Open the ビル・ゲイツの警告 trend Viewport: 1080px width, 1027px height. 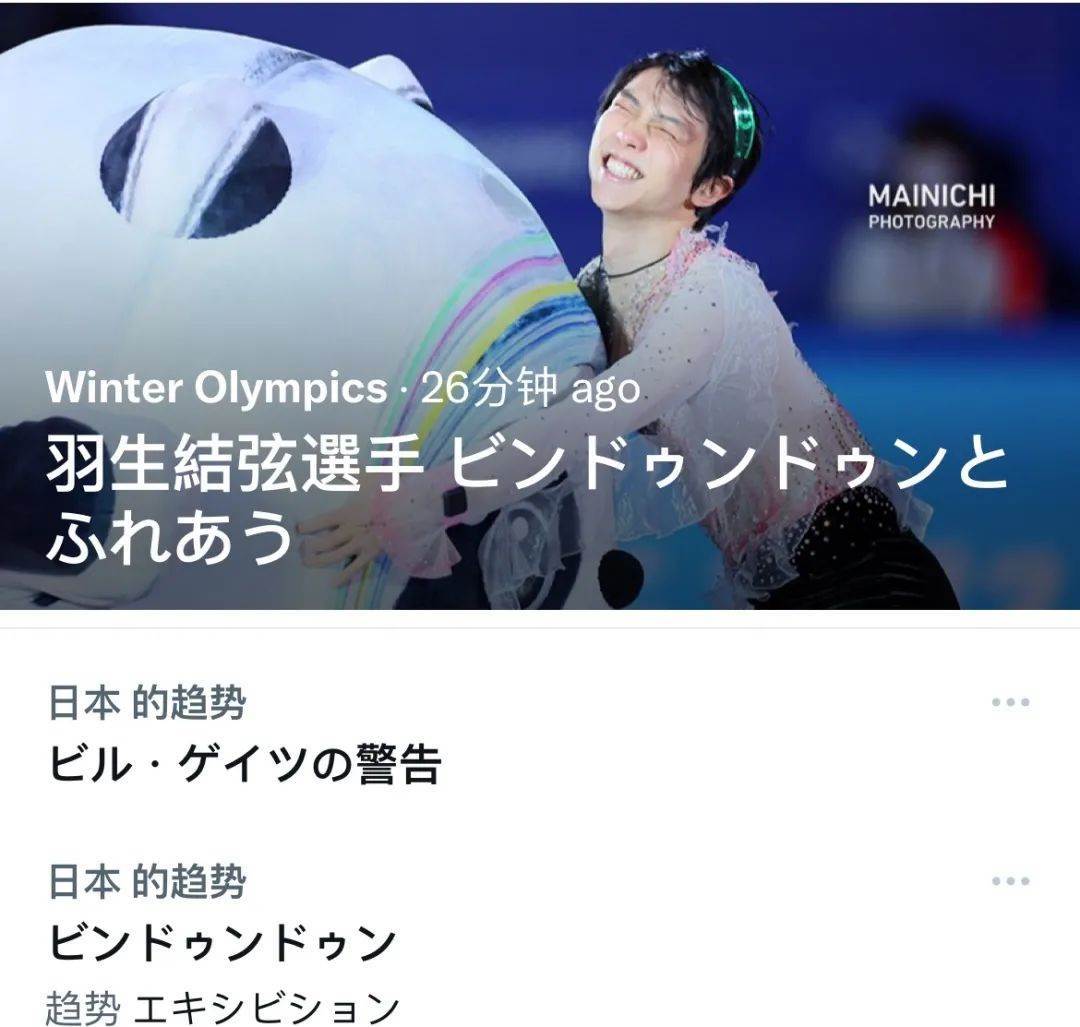click(245, 765)
